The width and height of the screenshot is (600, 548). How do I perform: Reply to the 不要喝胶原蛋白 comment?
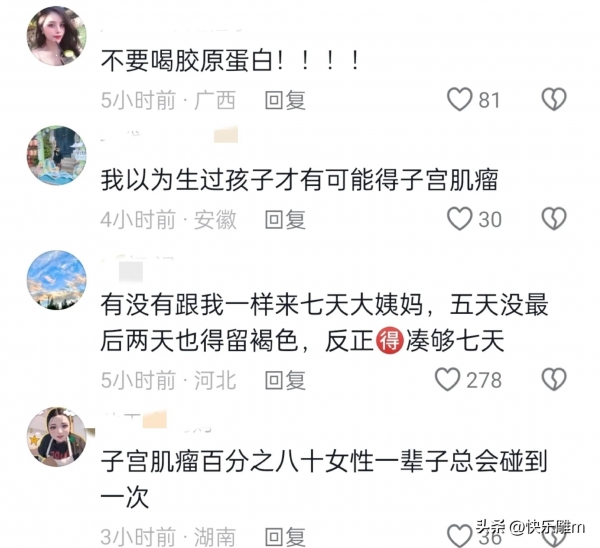(285, 100)
